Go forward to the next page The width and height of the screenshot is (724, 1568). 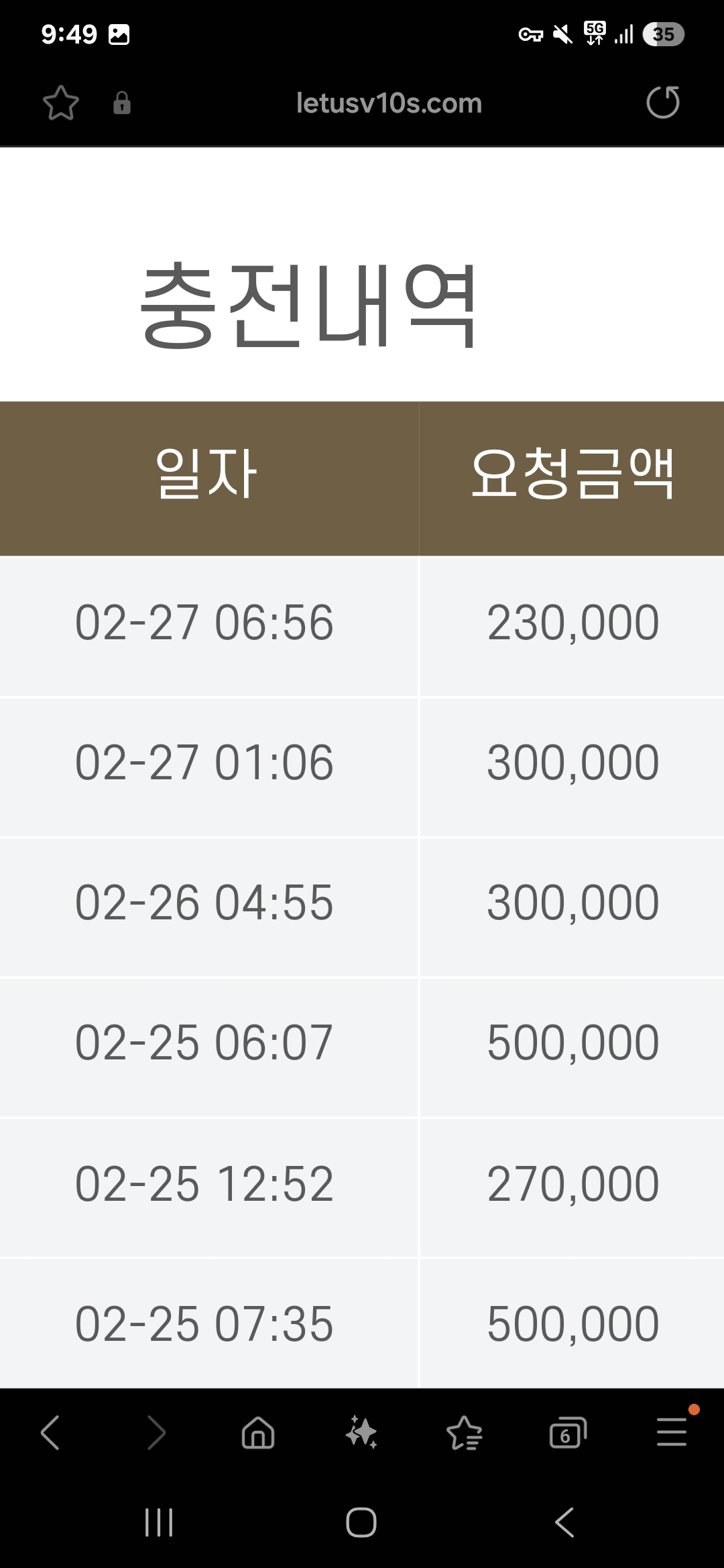156,1433
